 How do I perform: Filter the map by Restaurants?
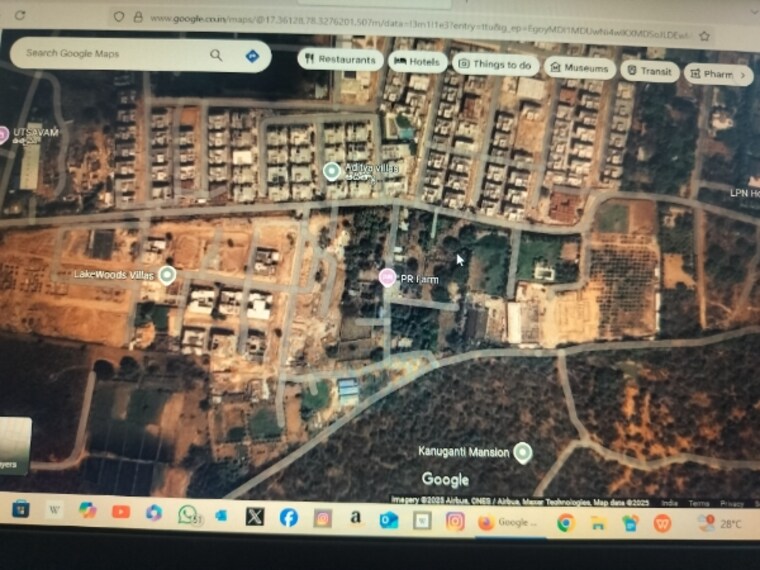point(341,60)
